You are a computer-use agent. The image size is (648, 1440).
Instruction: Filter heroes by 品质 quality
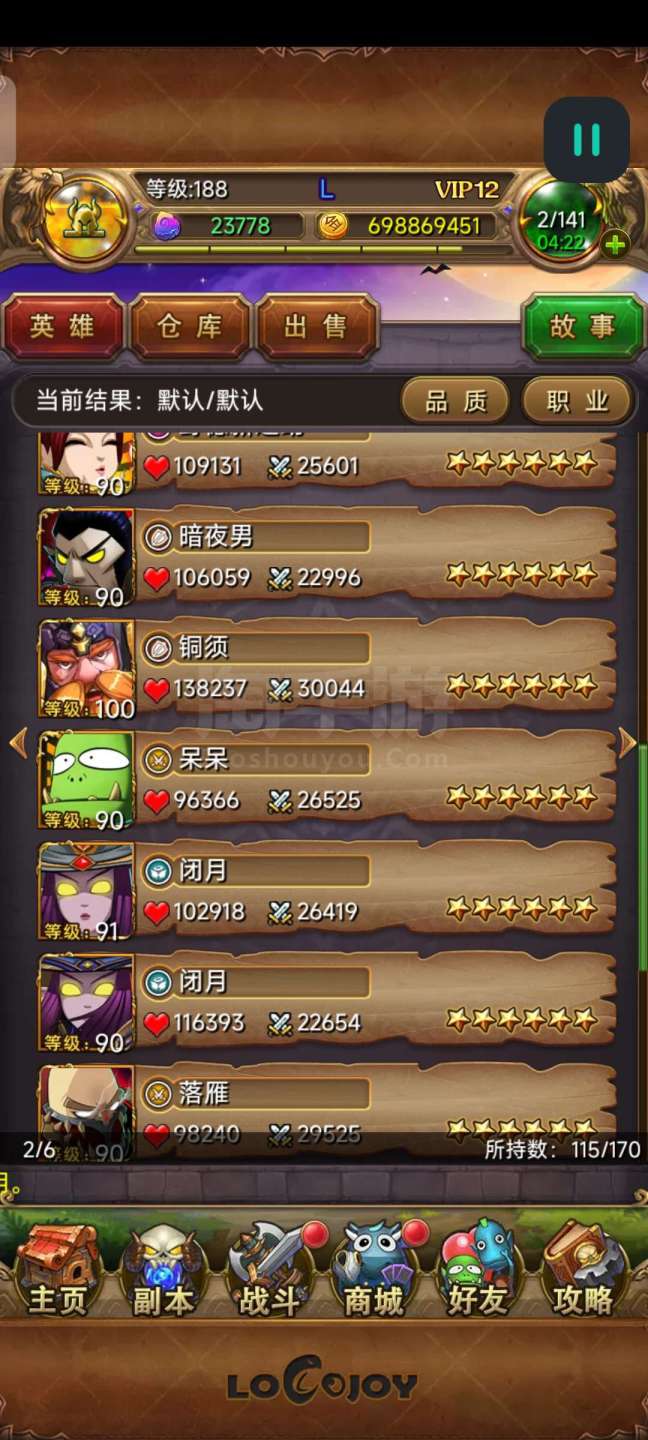456,402
